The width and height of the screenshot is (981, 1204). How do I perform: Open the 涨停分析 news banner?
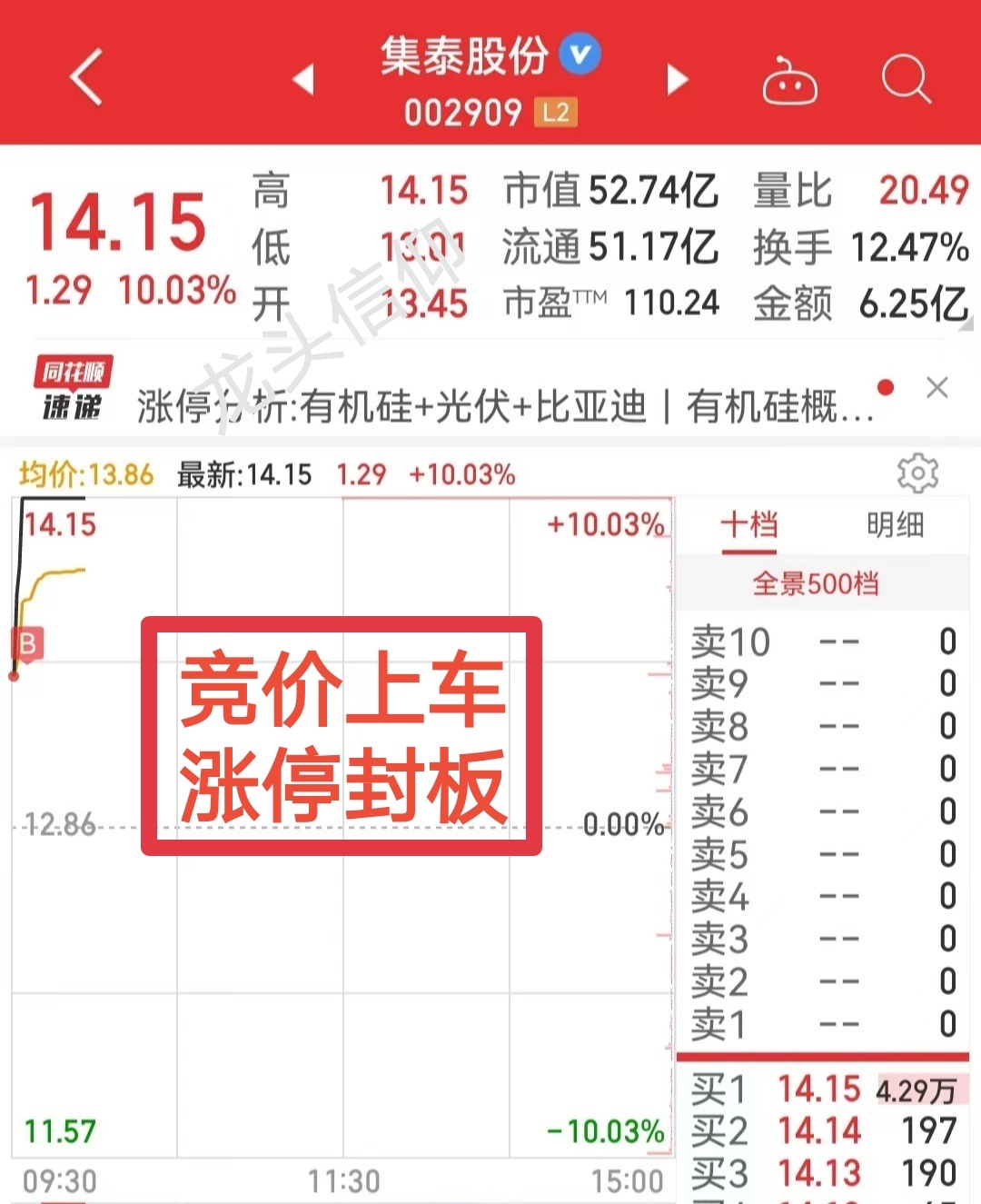pos(504,406)
